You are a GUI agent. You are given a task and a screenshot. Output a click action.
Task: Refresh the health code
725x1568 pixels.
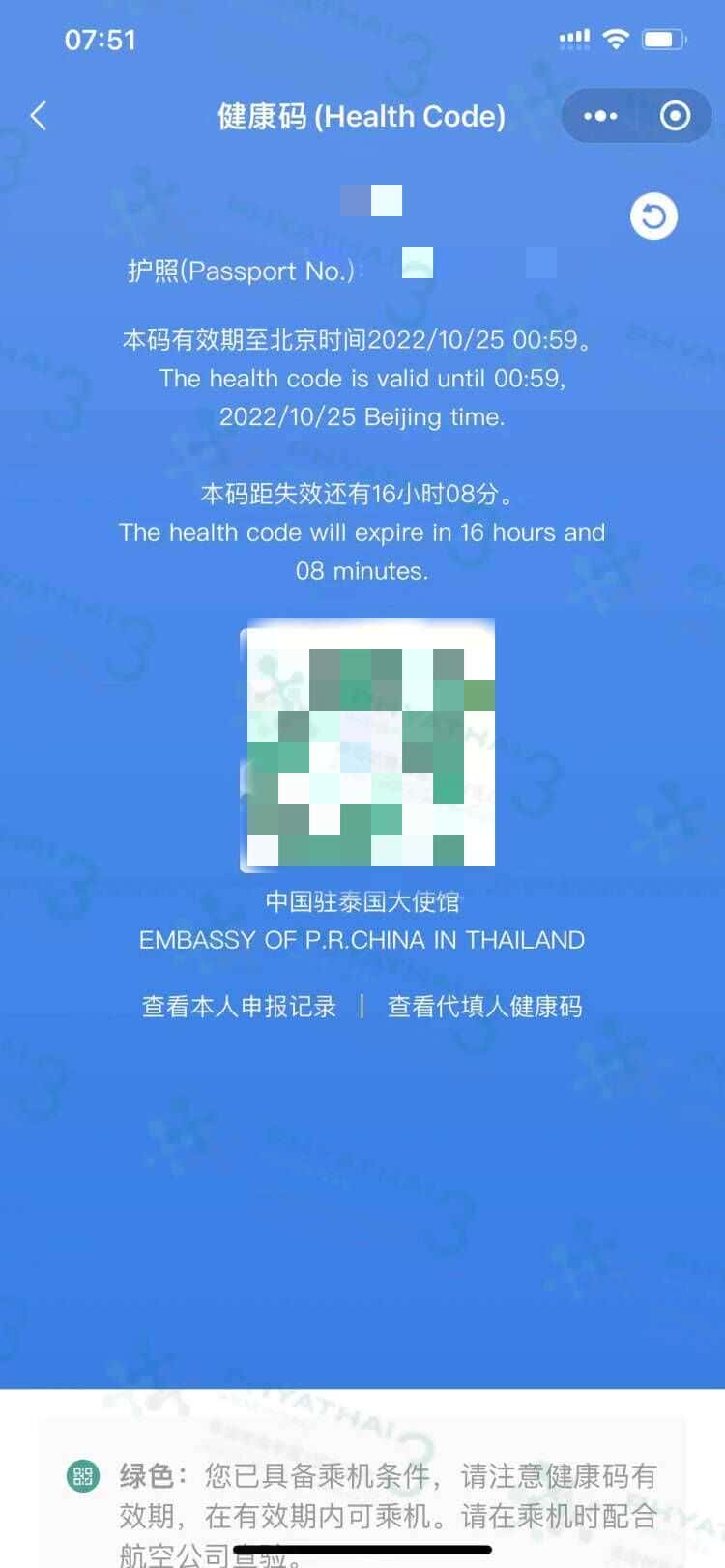point(653,216)
